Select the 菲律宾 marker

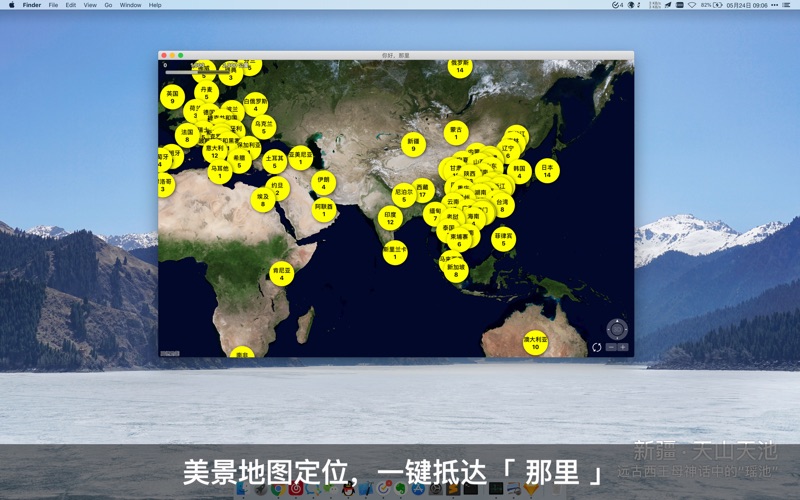coord(504,239)
